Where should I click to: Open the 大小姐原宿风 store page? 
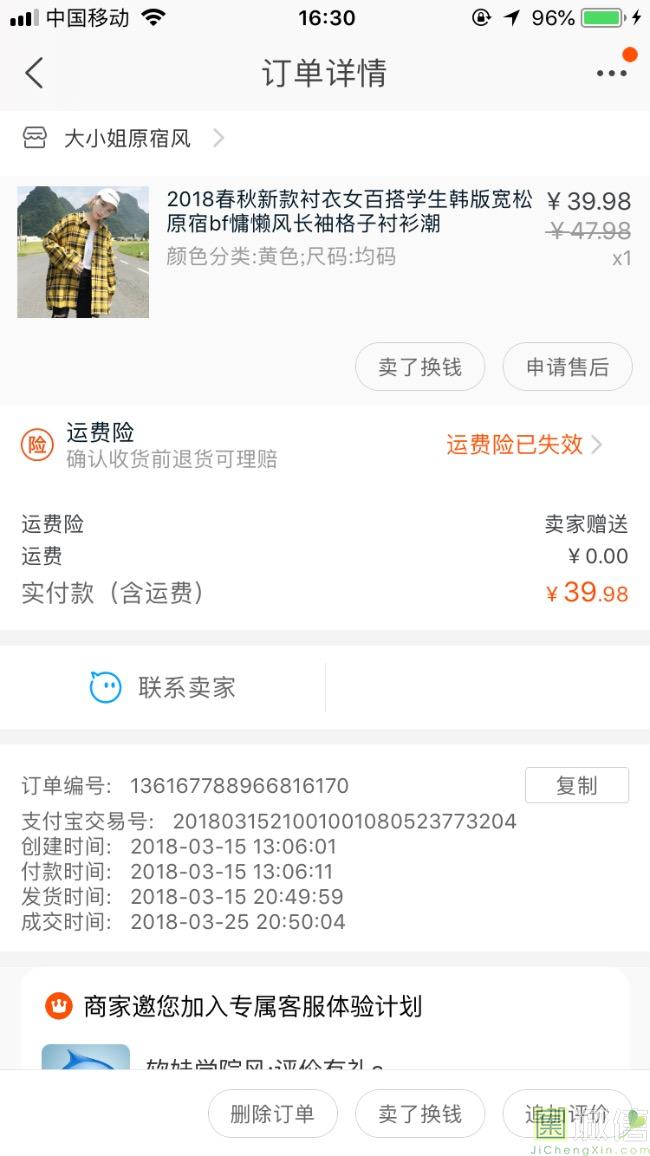click(x=127, y=138)
